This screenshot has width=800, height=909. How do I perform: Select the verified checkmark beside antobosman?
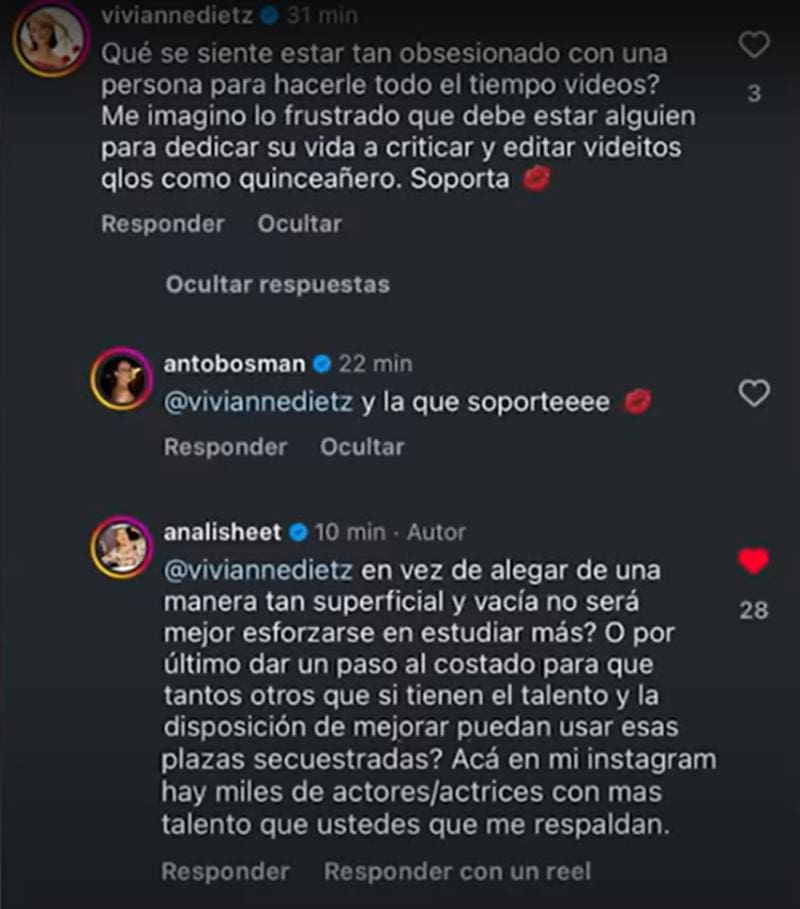tap(321, 364)
